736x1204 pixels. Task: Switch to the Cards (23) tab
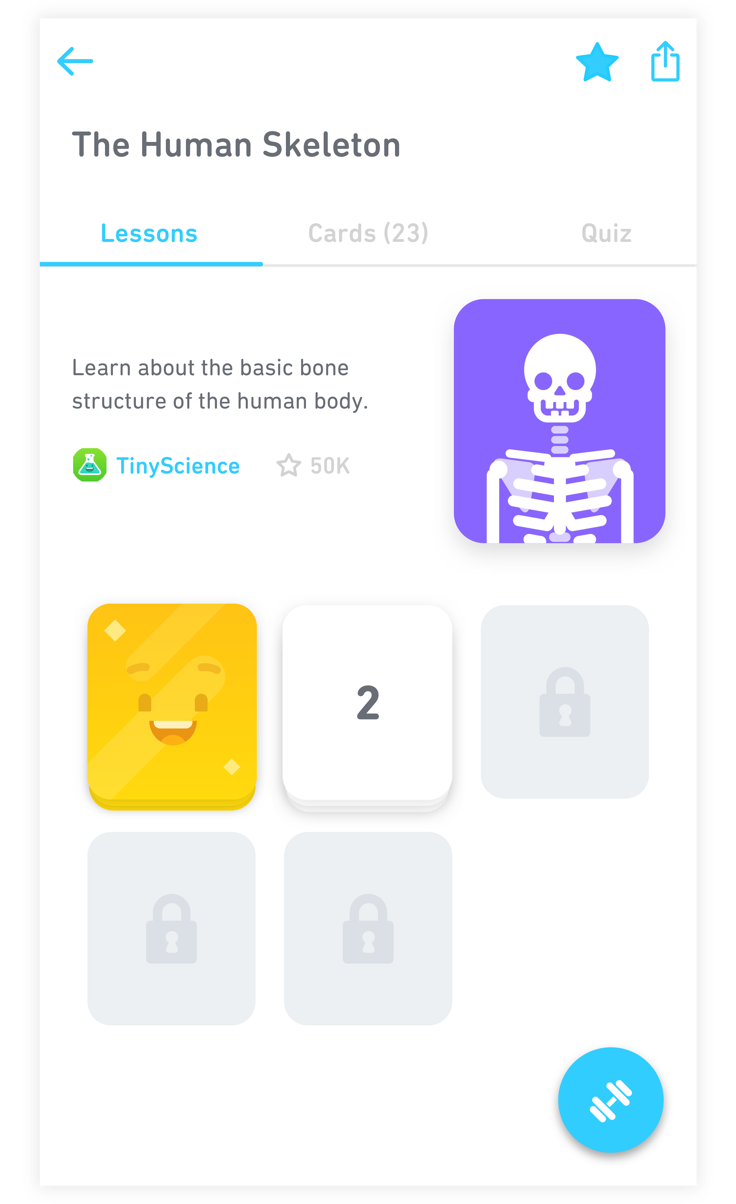point(368,234)
